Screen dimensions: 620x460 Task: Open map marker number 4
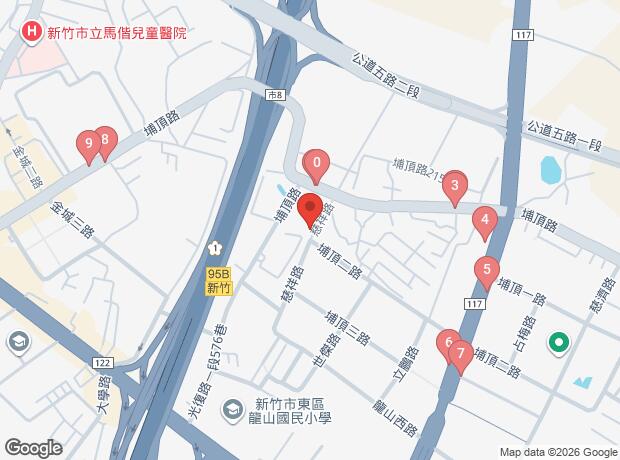485,223
